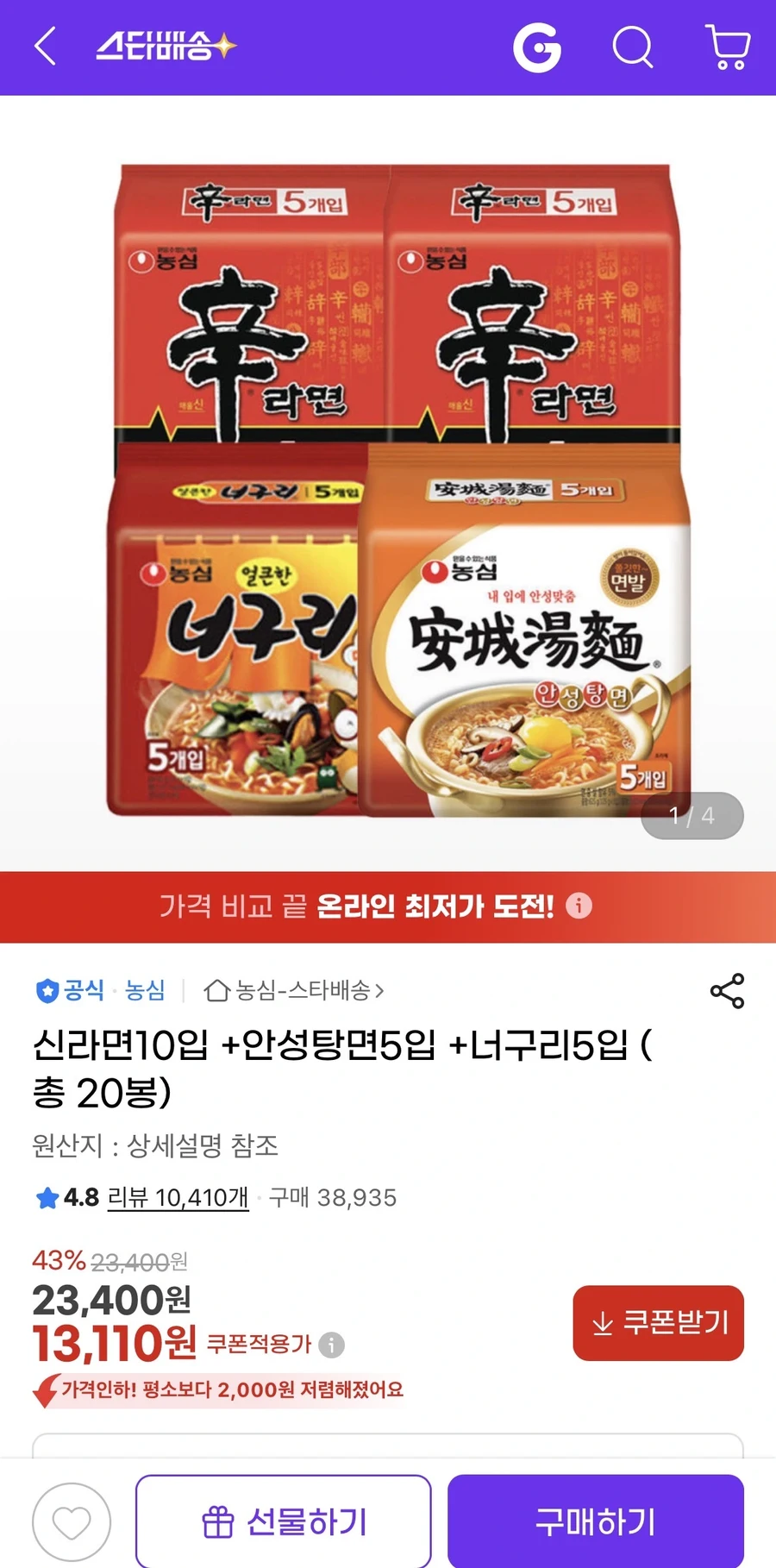
Task: Expand the 농심-스타배송 breadcrumb chevron
Action: (379, 990)
